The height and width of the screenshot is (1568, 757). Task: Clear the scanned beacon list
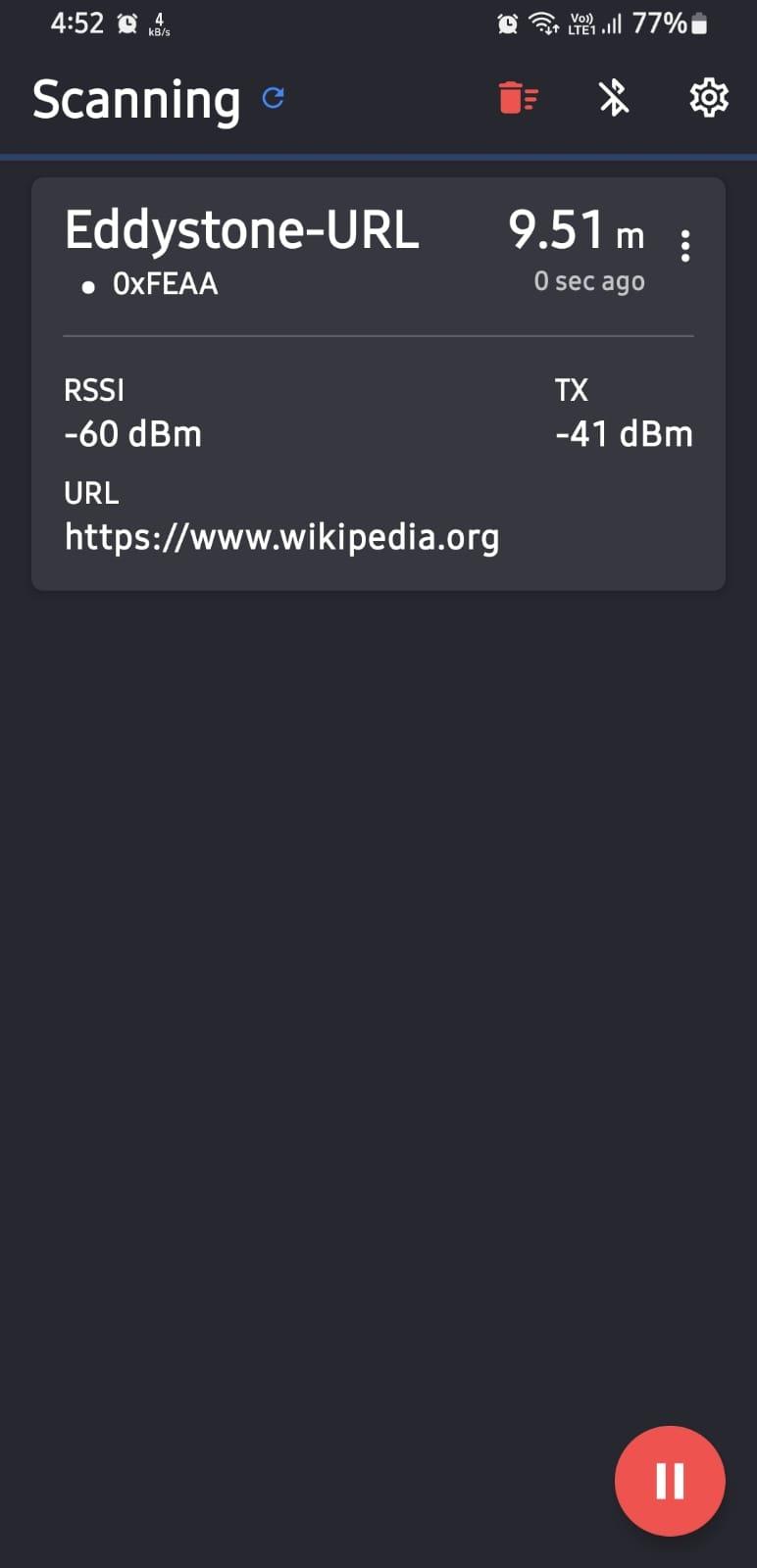point(518,98)
